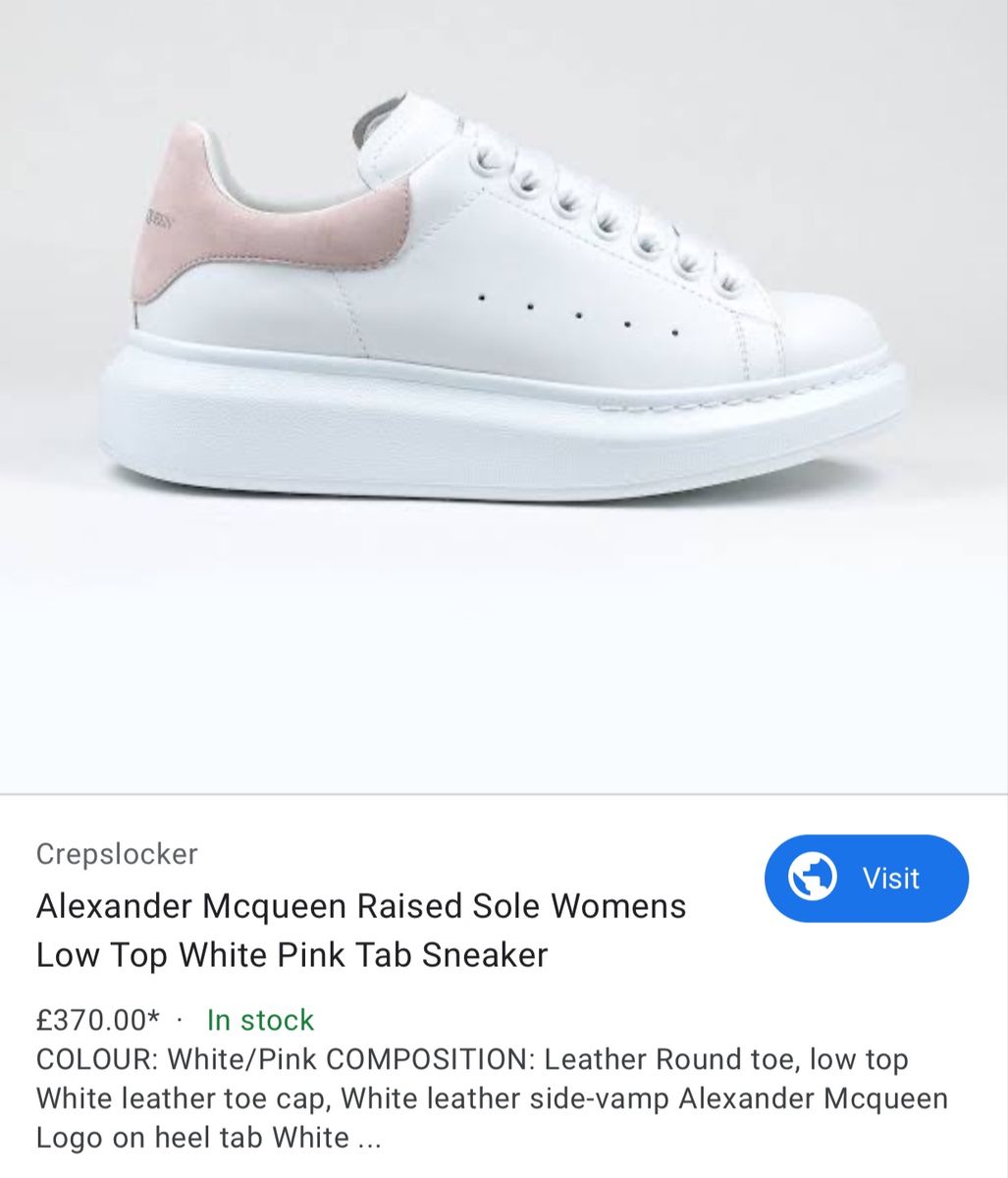Open the Visit button to view the store
This screenshot has height=1178, width=1008.
coord(867,879)
